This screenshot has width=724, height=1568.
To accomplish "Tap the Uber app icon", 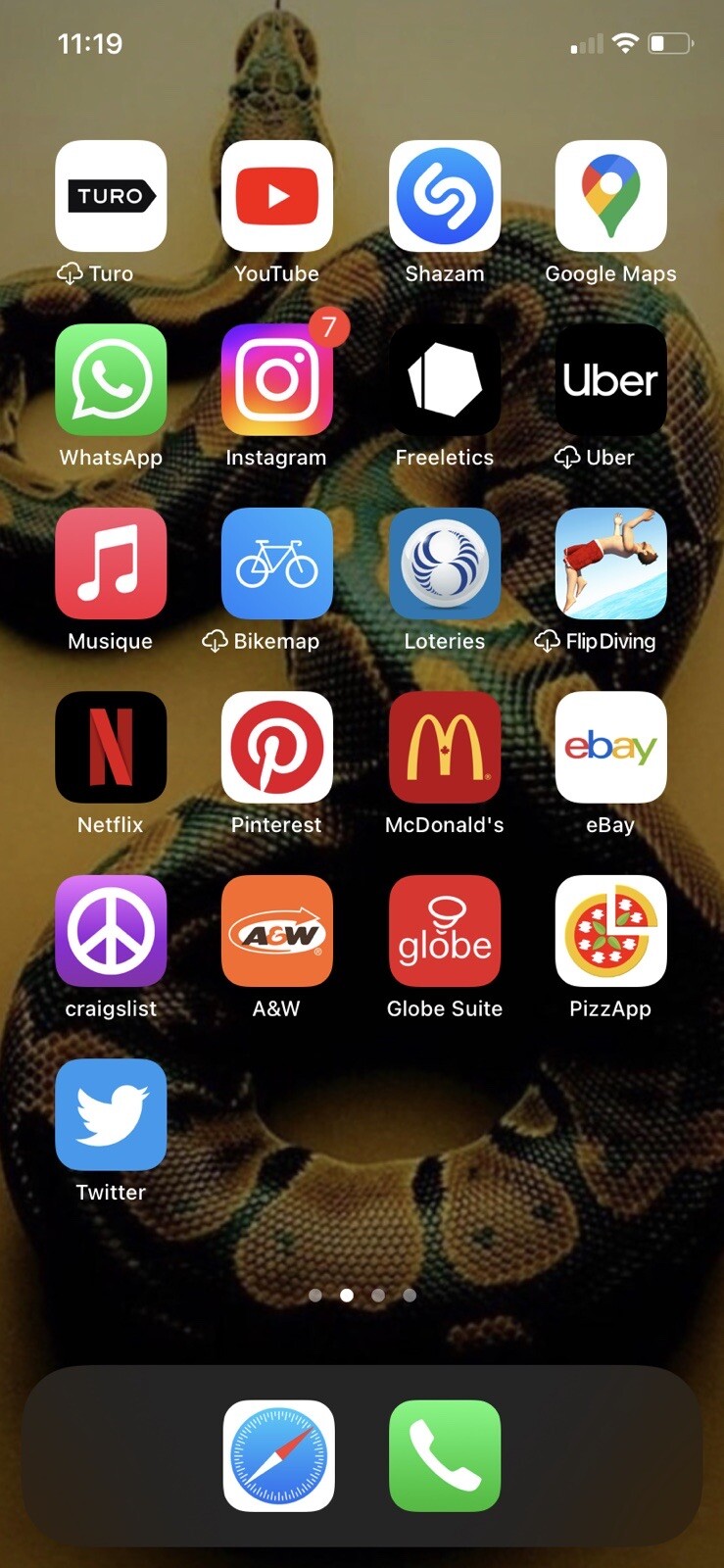I will (x=610, y=380).
